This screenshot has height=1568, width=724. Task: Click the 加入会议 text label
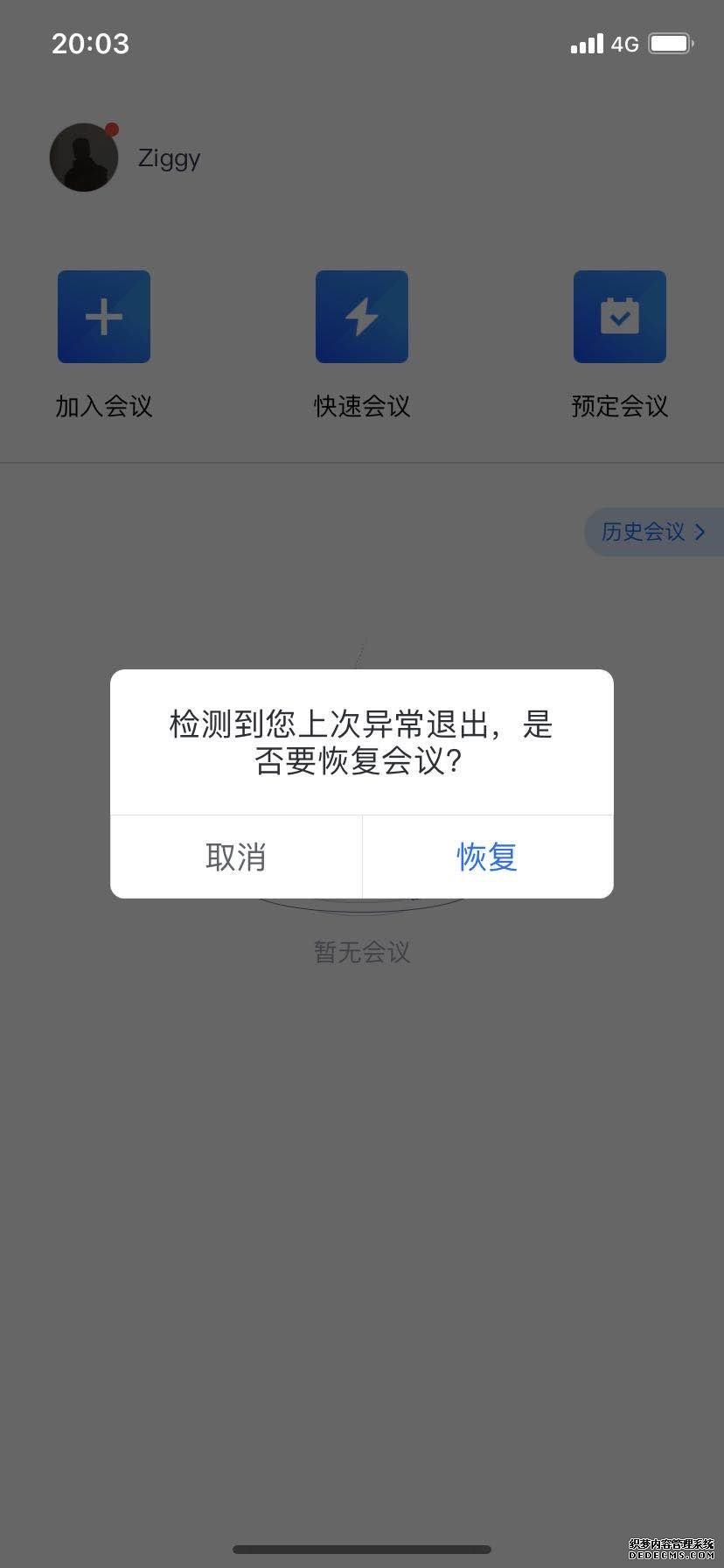tap(103, 406)
